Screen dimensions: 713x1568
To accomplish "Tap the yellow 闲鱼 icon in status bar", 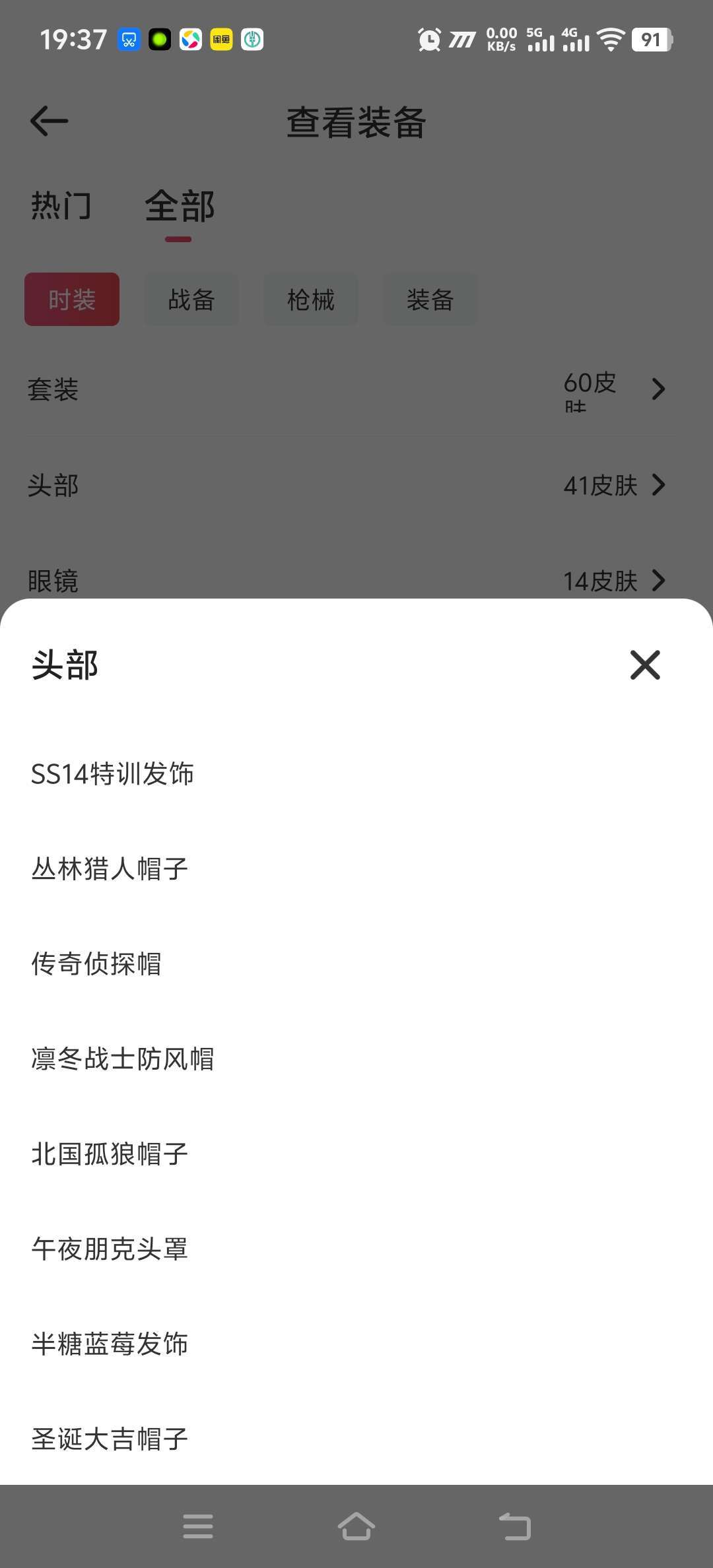I will coord(221,40).
